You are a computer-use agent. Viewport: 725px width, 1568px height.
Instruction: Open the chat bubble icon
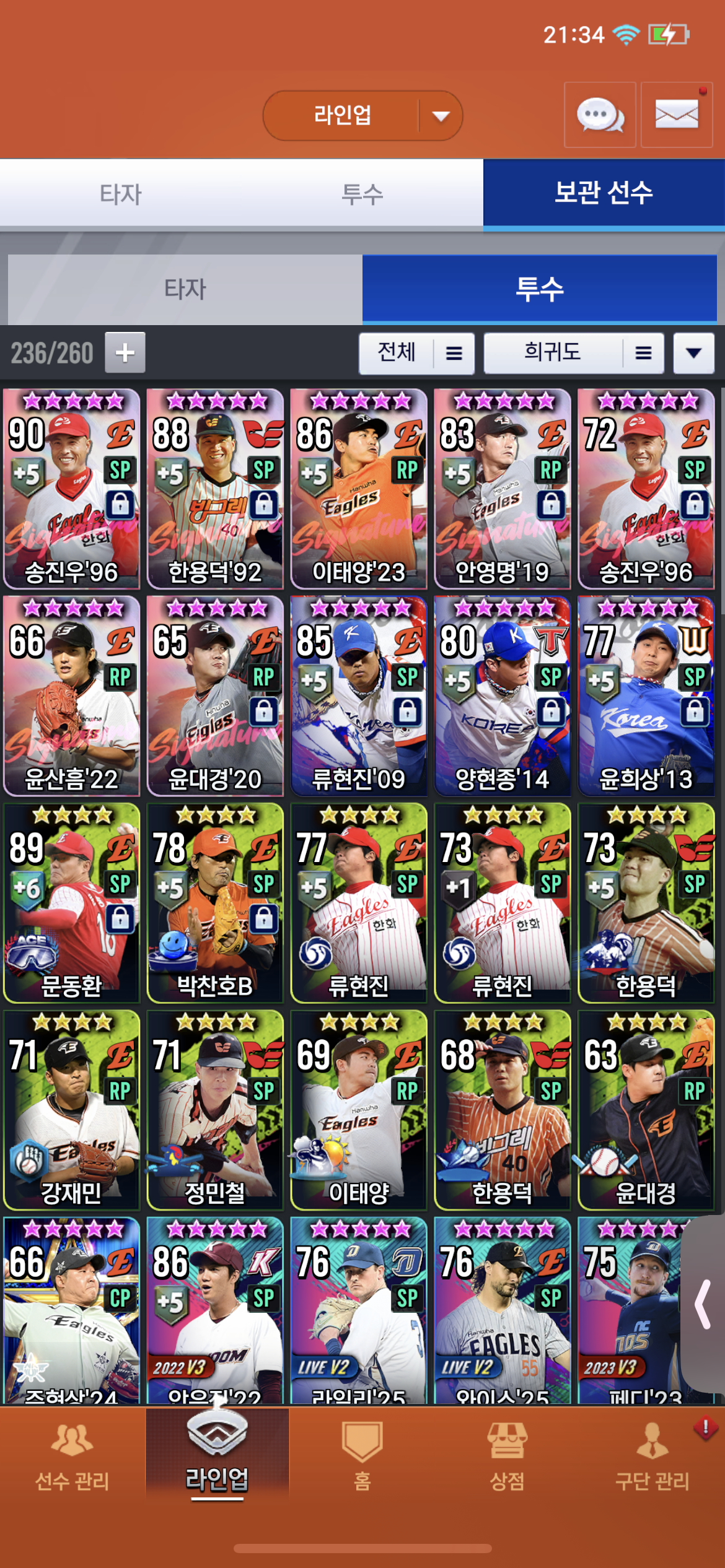(600, 115)
